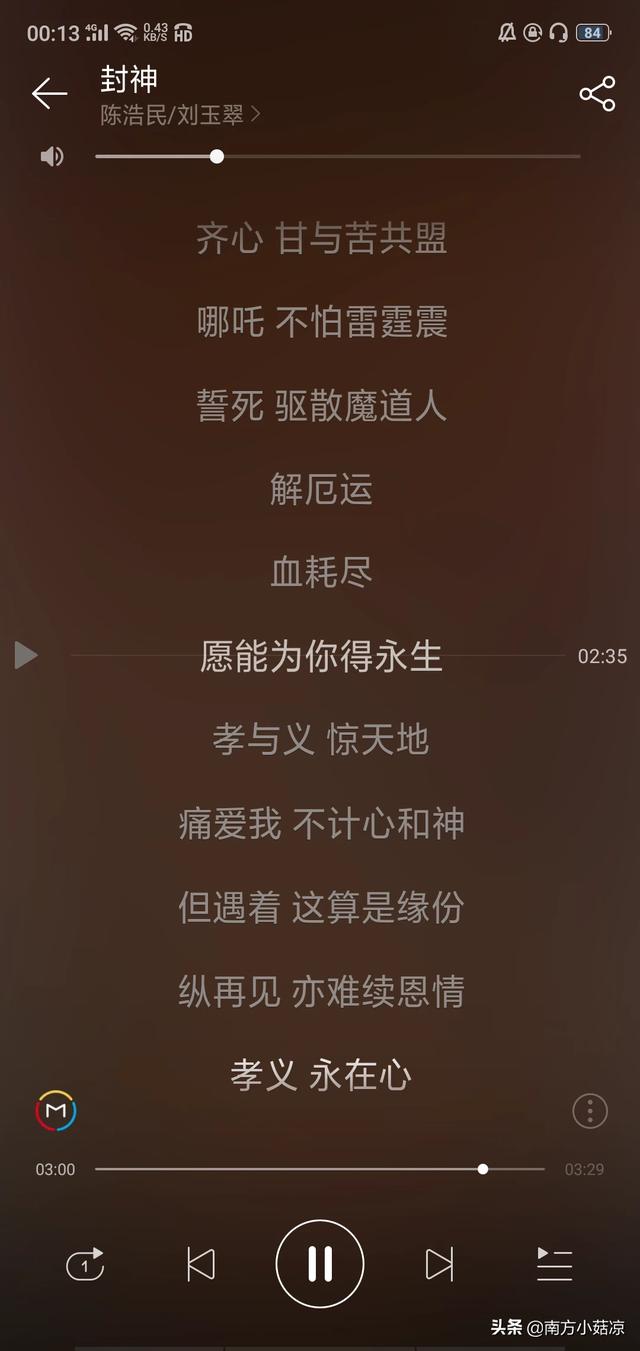Image resolution: width=640 pixels, height=1351 pixels.
Task: Share the song 封神
Action: 597,94
